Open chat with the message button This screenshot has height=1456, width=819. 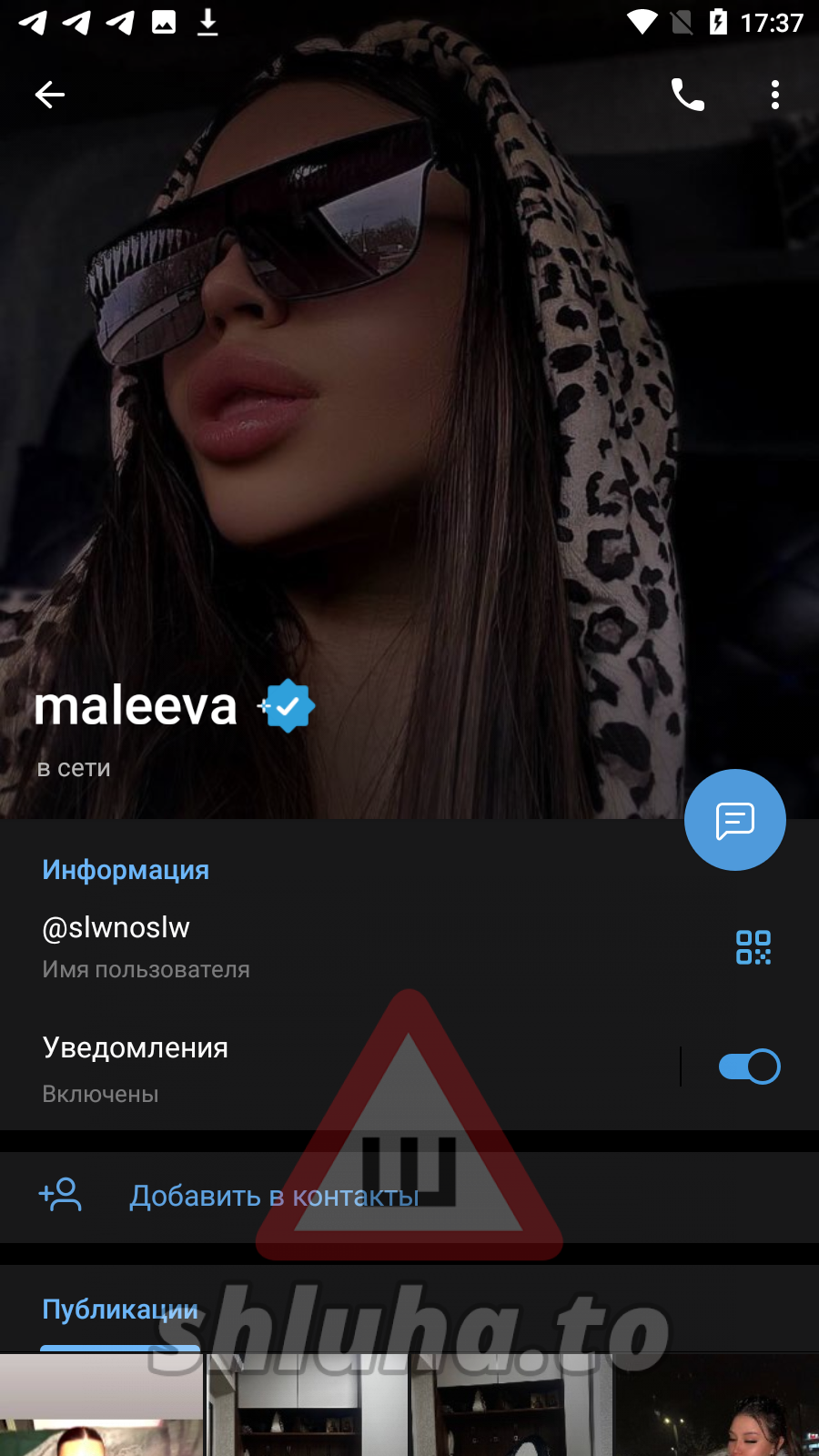(x=734, y=820)
